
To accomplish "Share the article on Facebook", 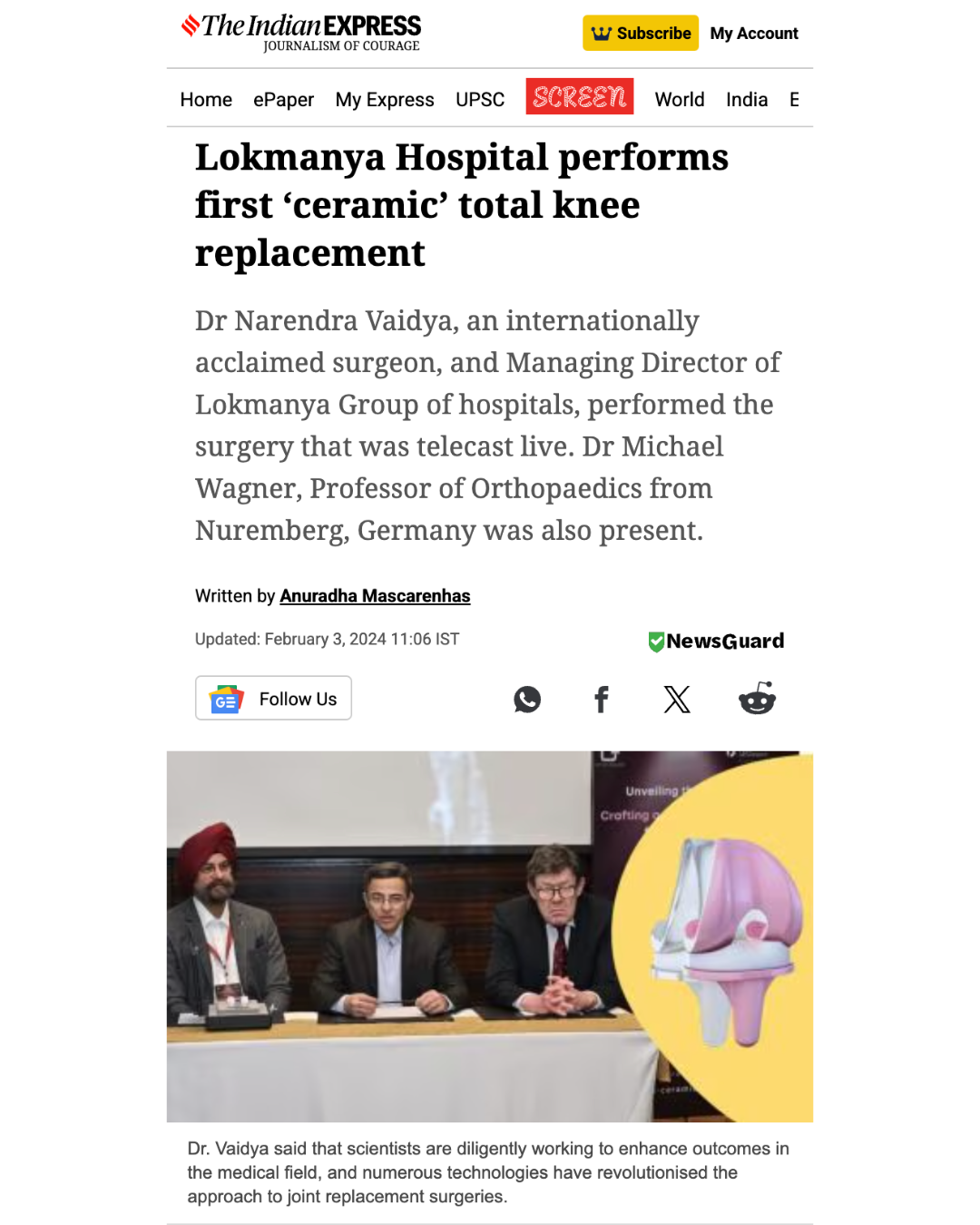I will (601, 700).
